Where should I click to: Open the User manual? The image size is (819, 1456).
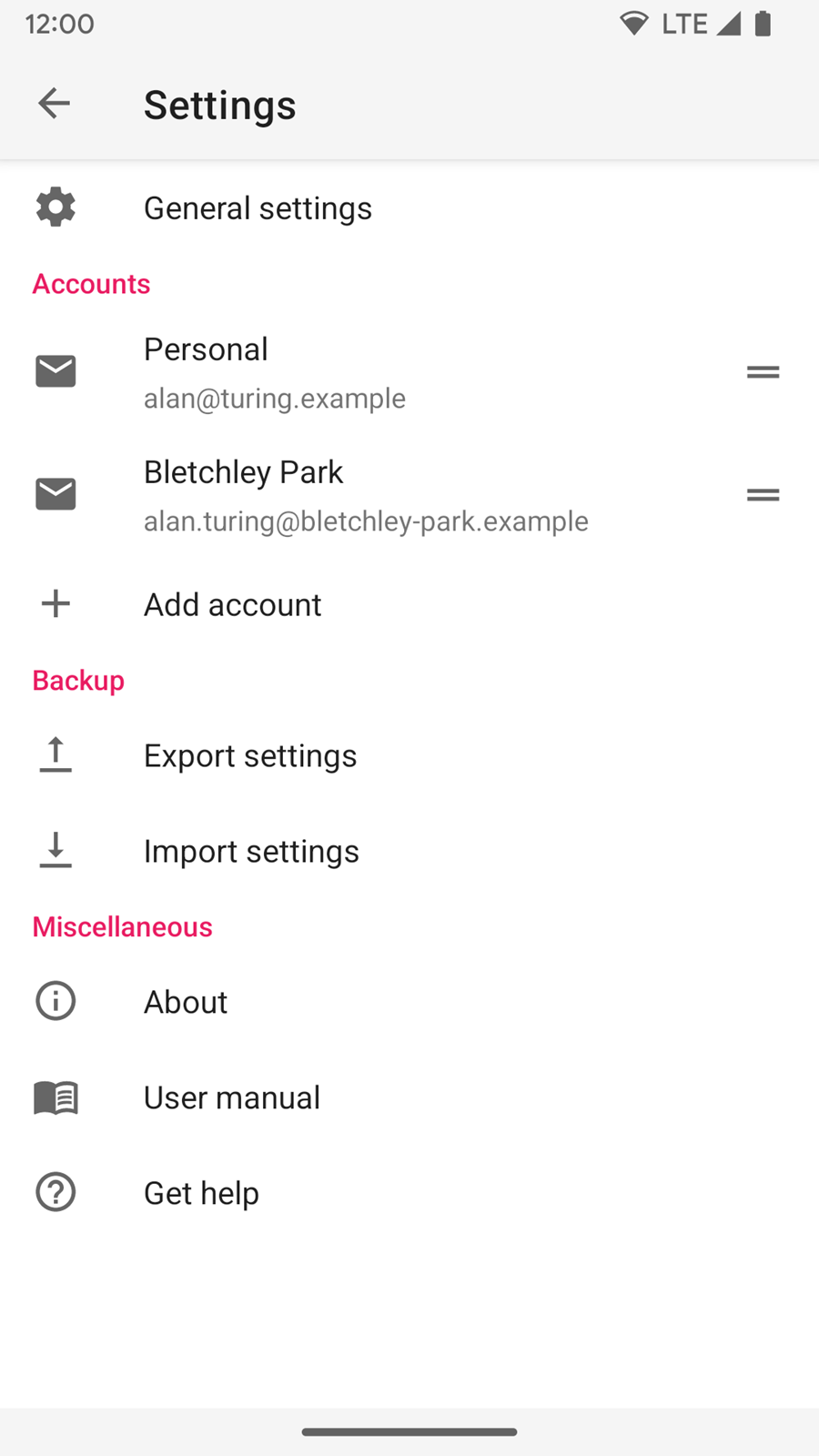click(409, 1097)
